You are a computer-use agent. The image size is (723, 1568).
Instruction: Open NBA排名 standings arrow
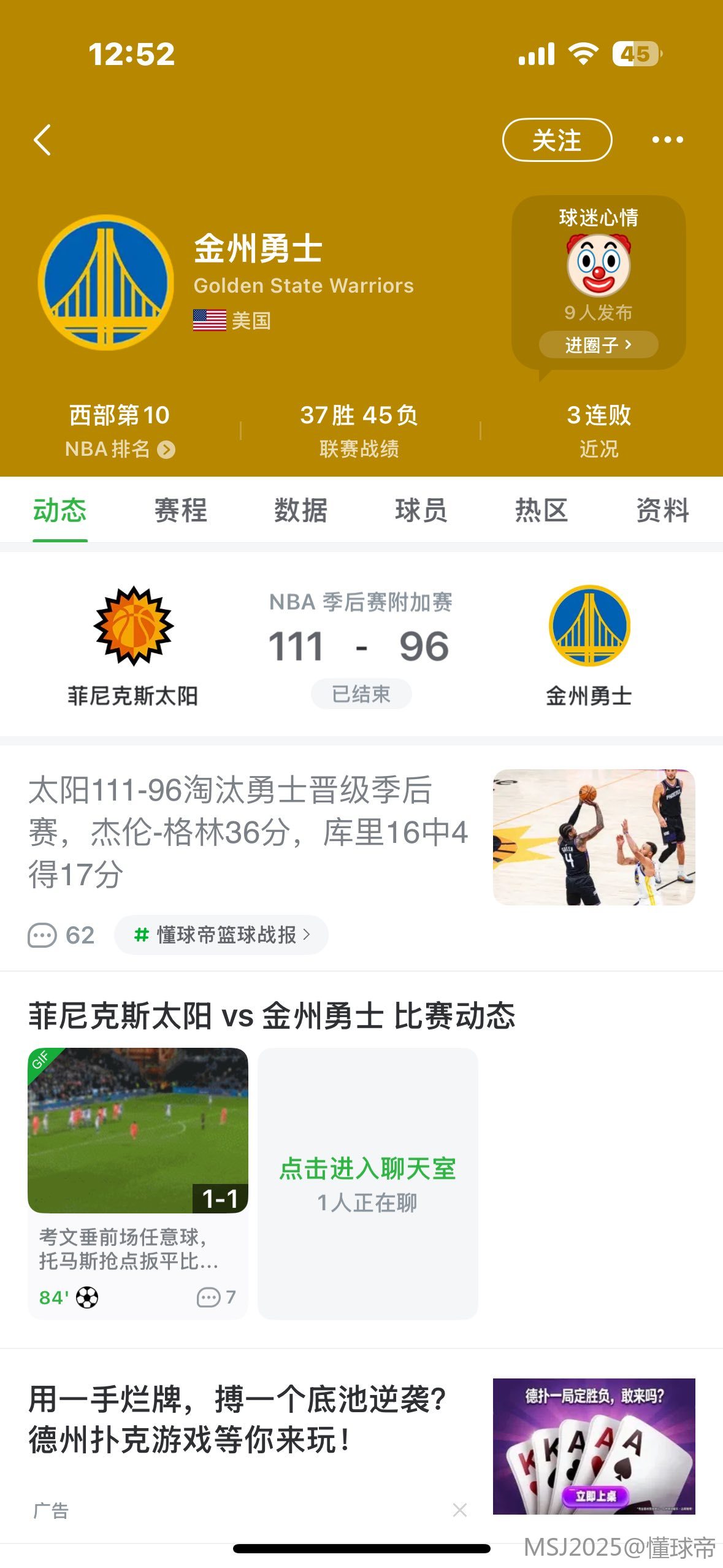coord(166,450)
